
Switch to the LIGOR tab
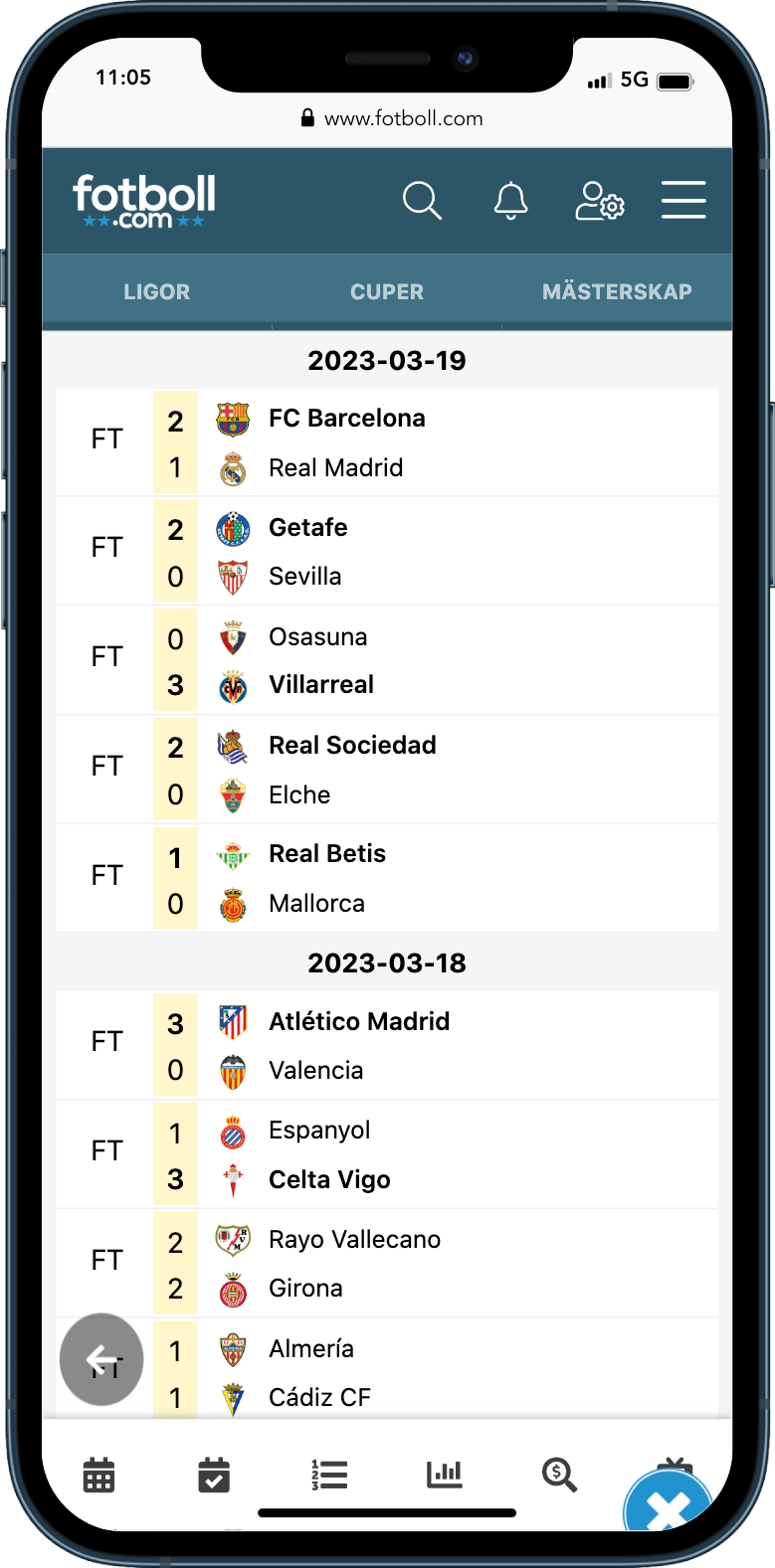(x=157, y=291)
